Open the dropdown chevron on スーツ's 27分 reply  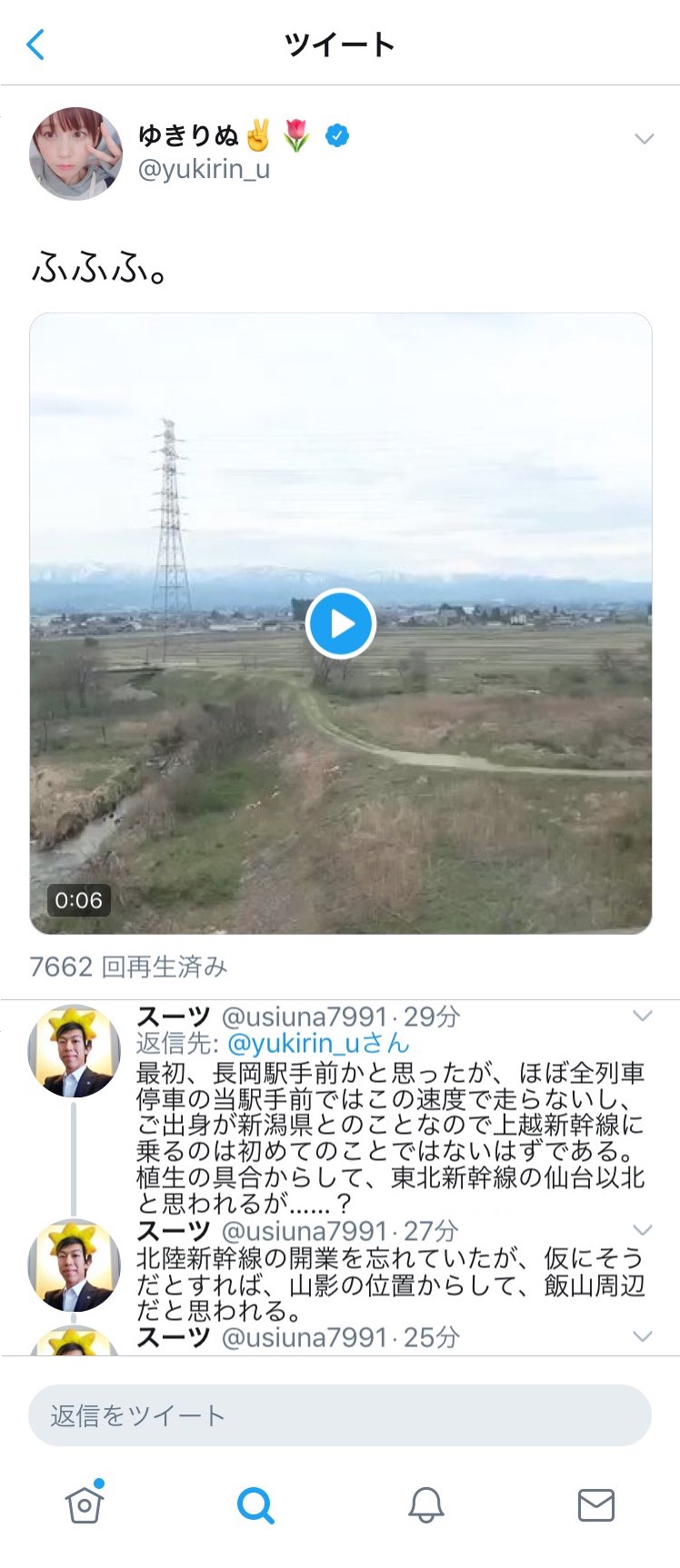coord(643,1230)
